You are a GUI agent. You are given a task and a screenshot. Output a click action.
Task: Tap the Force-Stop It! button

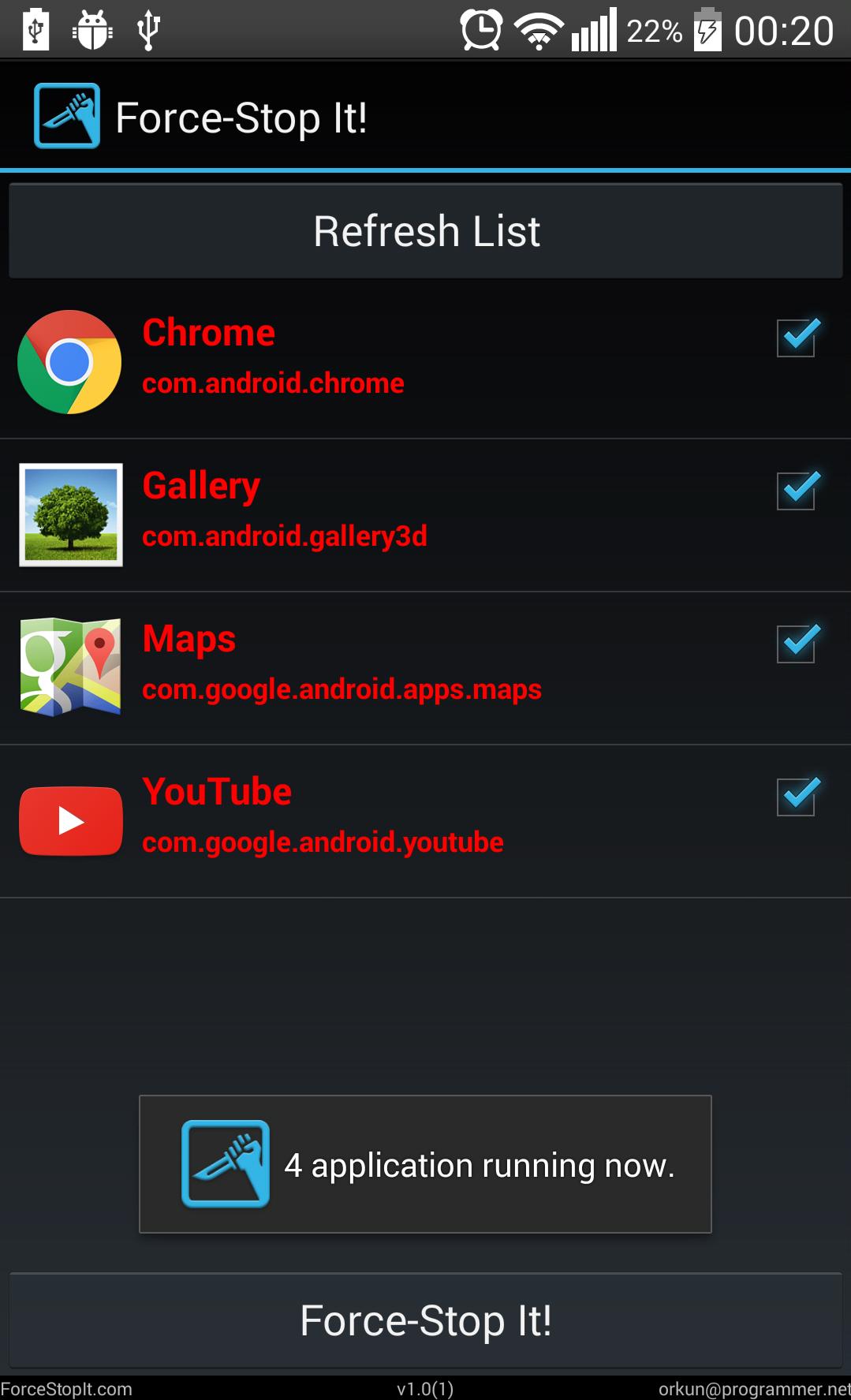425,1320
